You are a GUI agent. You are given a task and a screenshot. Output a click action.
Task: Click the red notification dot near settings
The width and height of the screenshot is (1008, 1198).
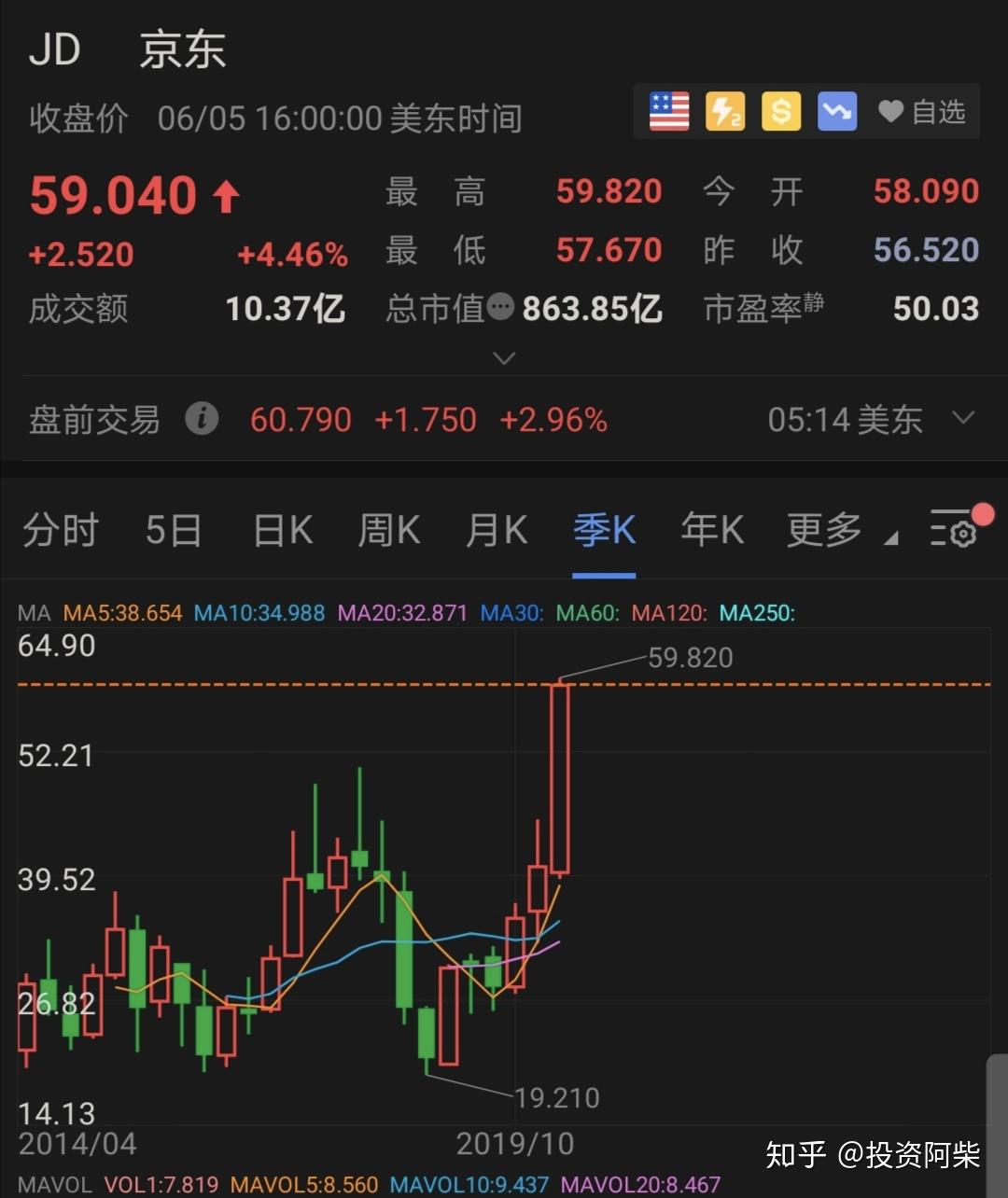(983, 512)
